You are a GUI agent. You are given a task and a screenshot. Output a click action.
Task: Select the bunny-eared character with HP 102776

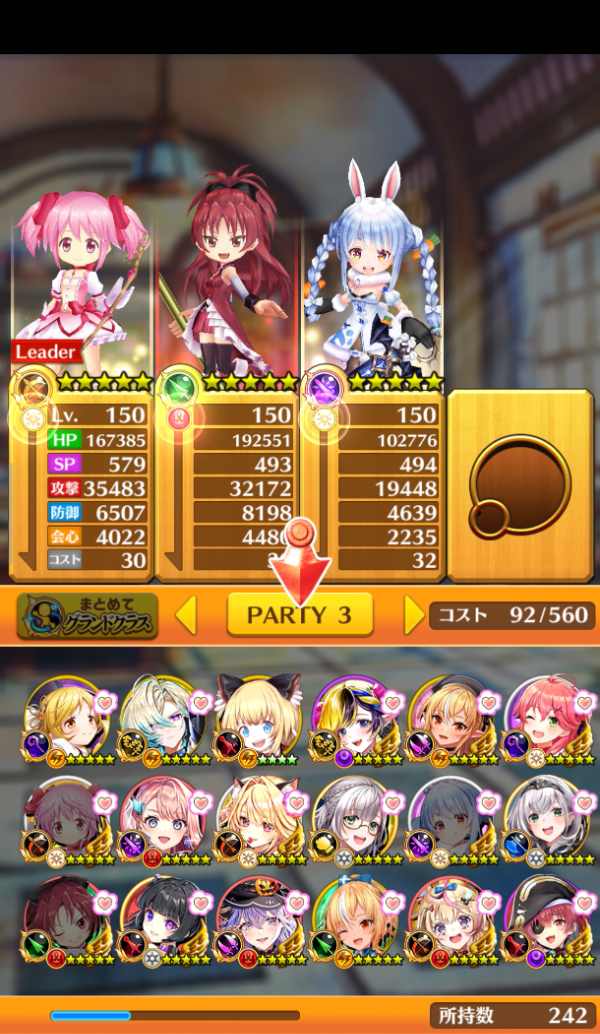pyautogui.click(x=372, y=382)
